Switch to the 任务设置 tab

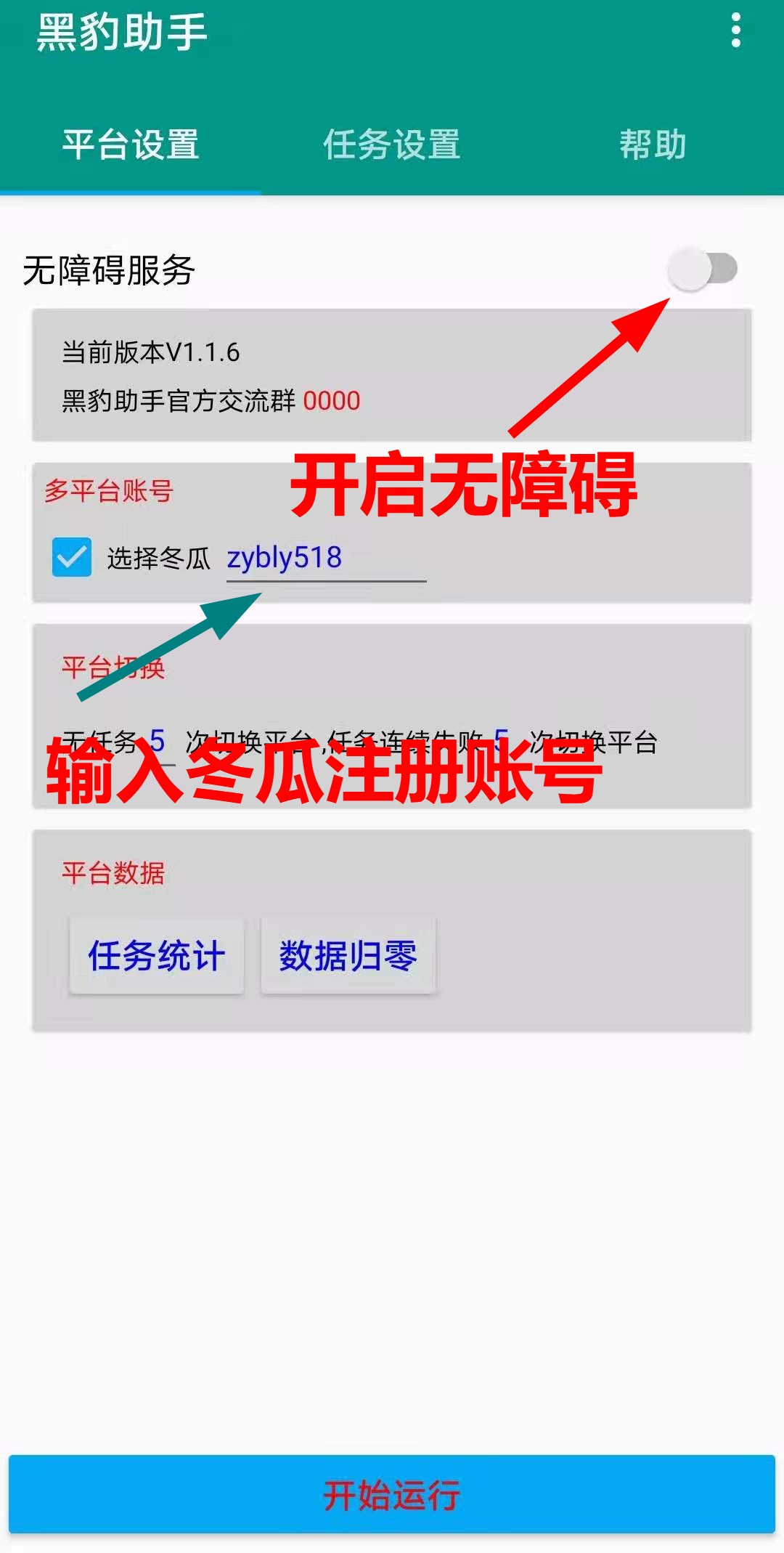click(391, 145)
